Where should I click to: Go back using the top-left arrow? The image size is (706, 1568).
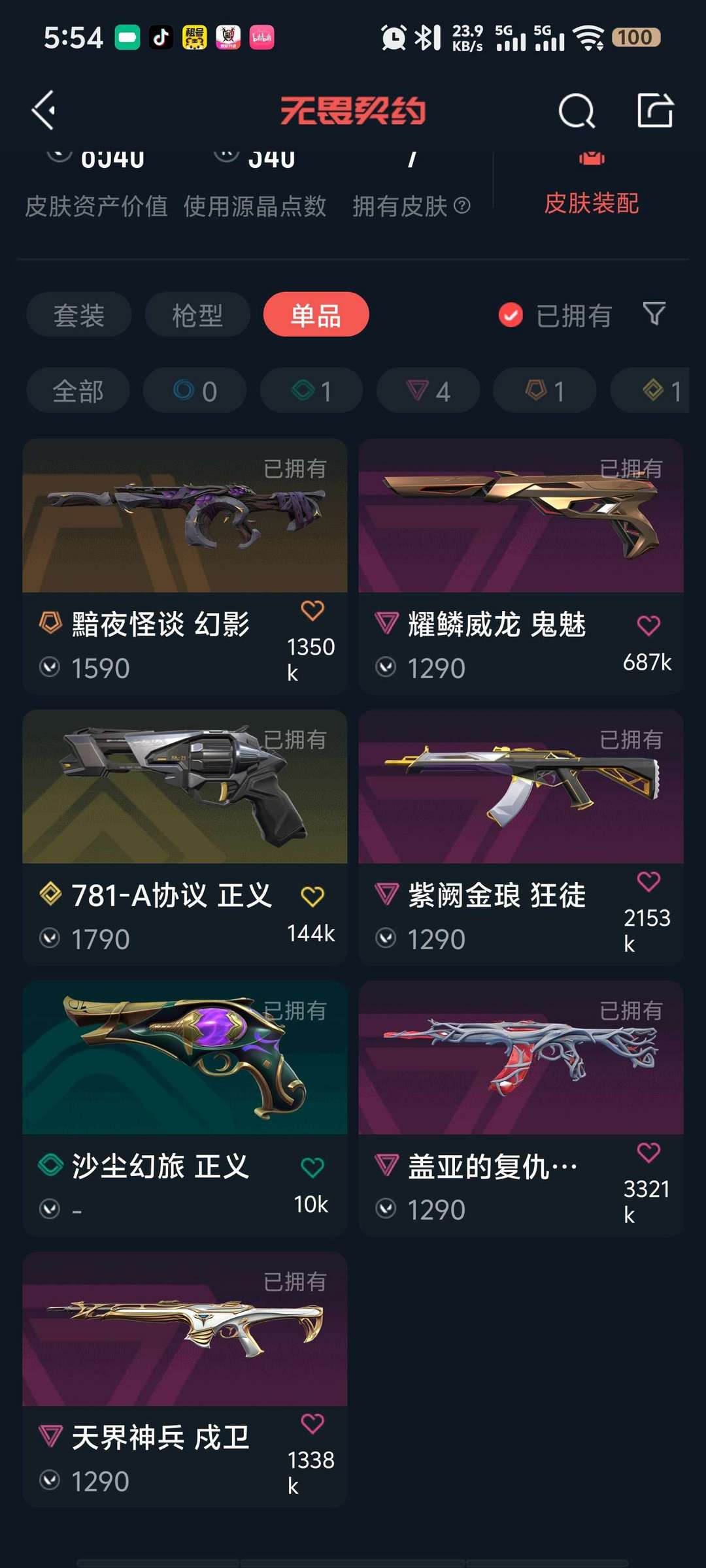44,110
